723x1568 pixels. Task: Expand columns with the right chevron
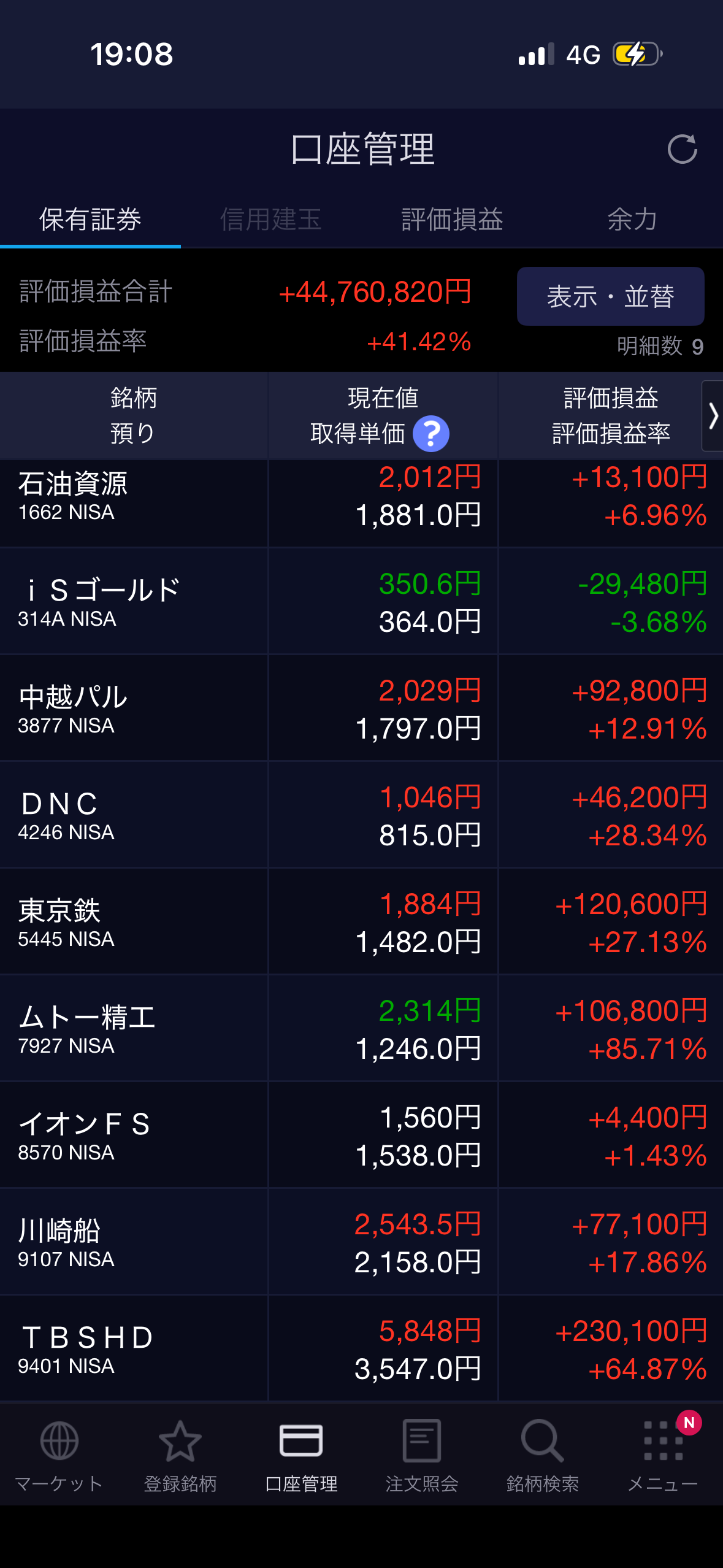pos(713,416)
